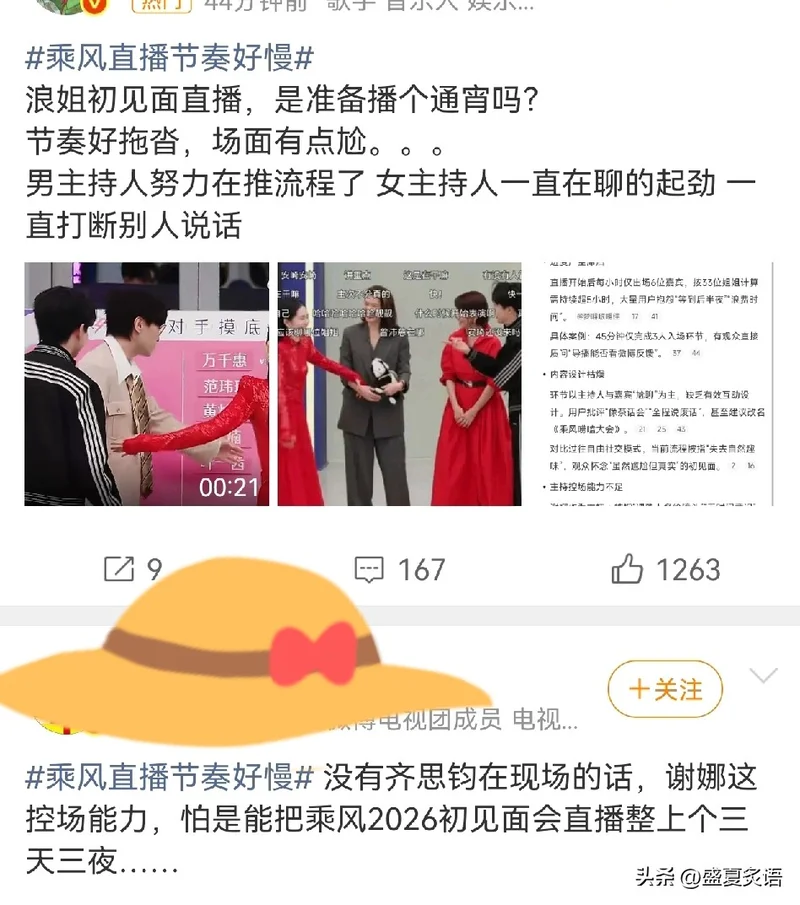The image size is (800, 905).
Task: Open the hashtag in the post mentioning 谢娜
Action: pos(170,775)
